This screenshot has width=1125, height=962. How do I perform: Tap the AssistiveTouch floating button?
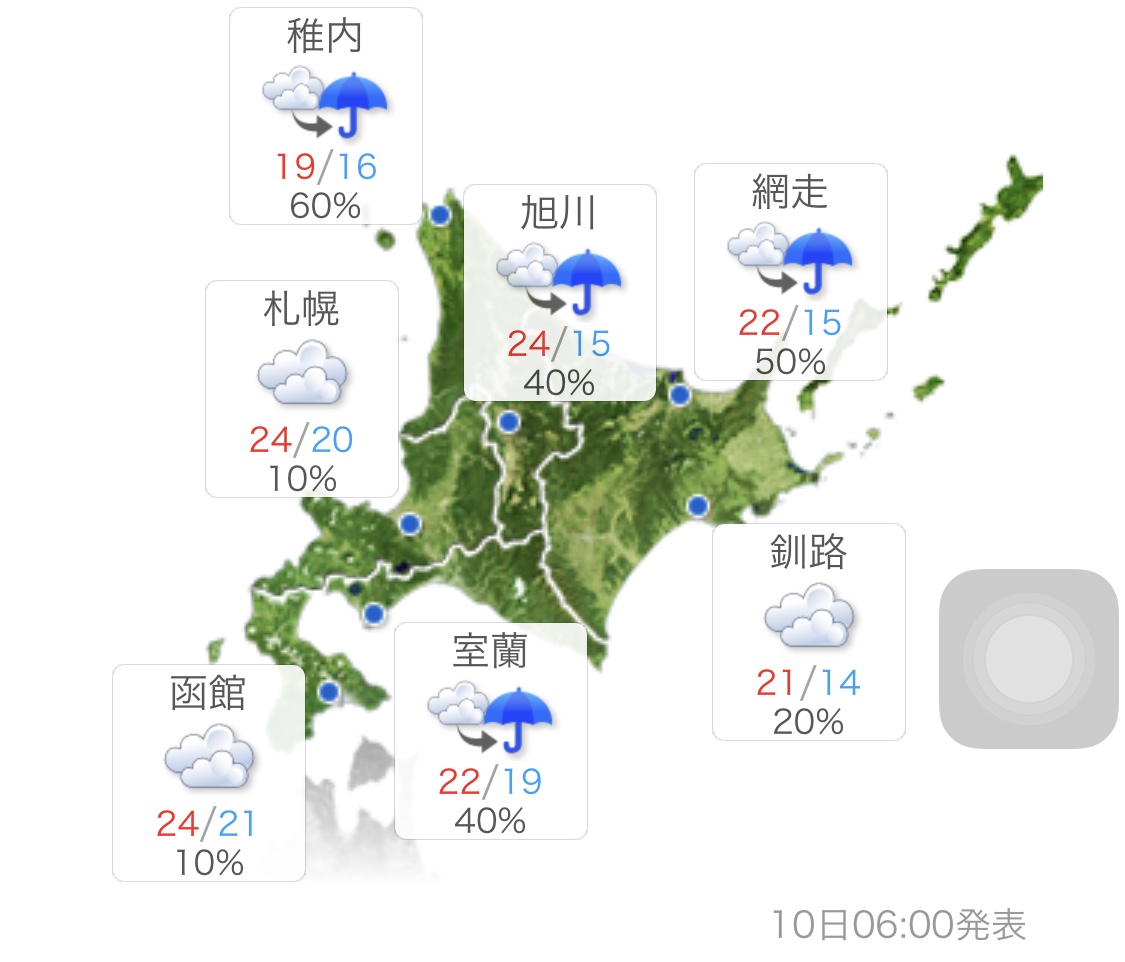(1028, 659)
